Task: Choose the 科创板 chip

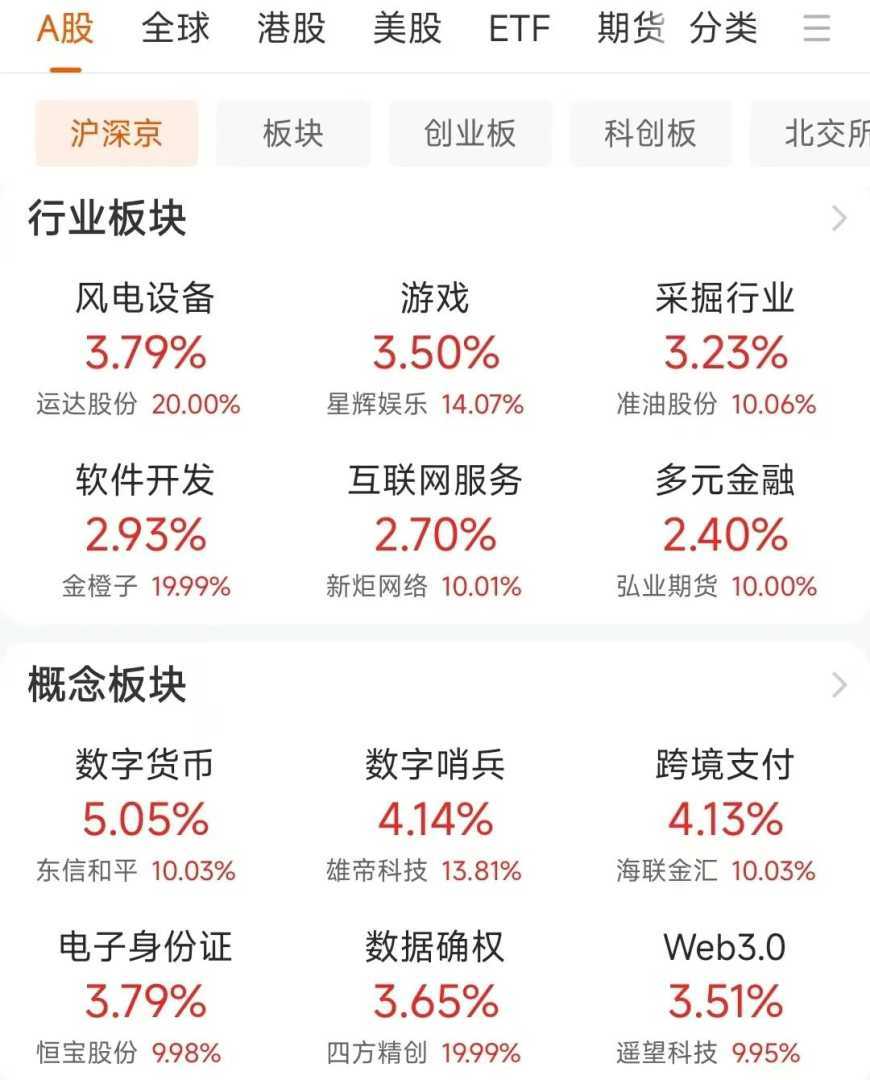Action: point(650,133)
